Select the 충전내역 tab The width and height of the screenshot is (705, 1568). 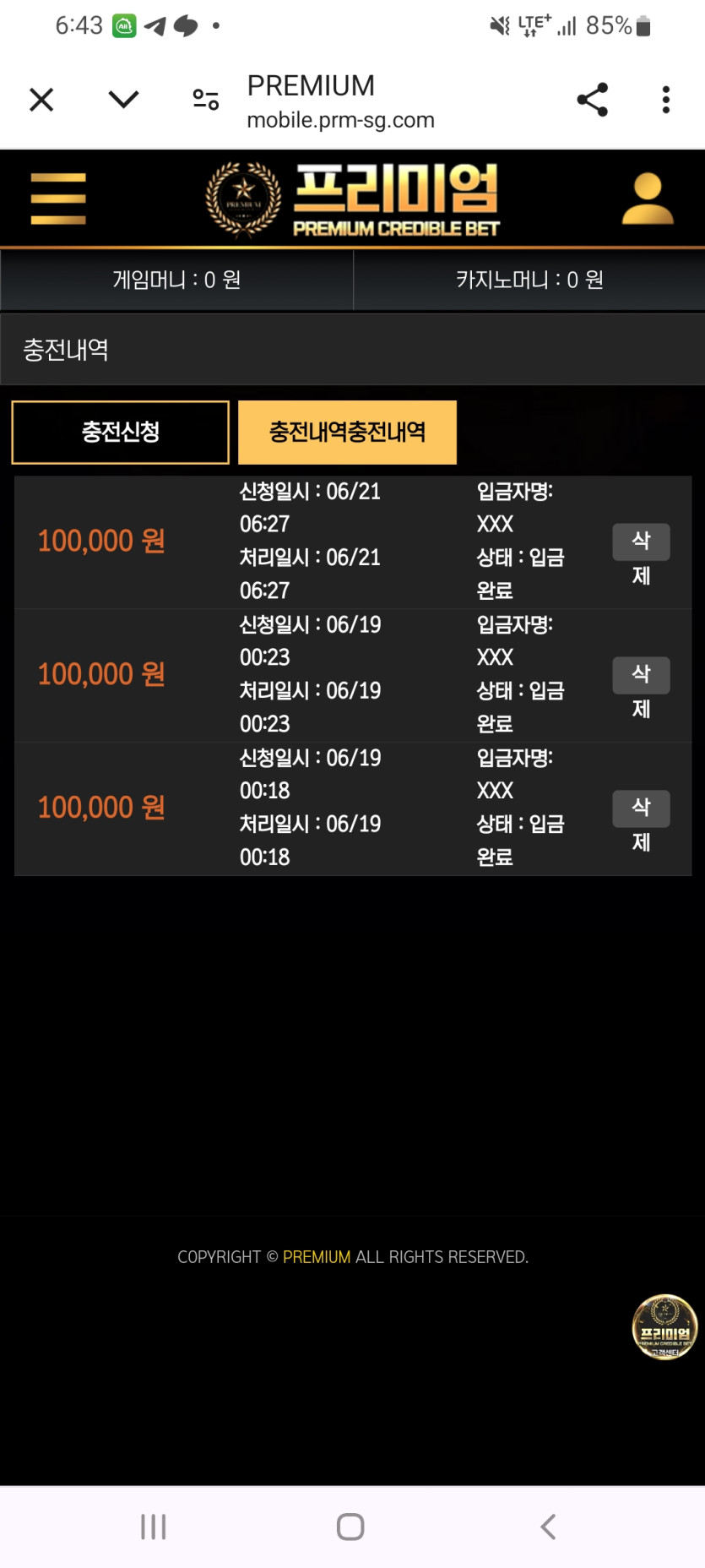point(347,433)
